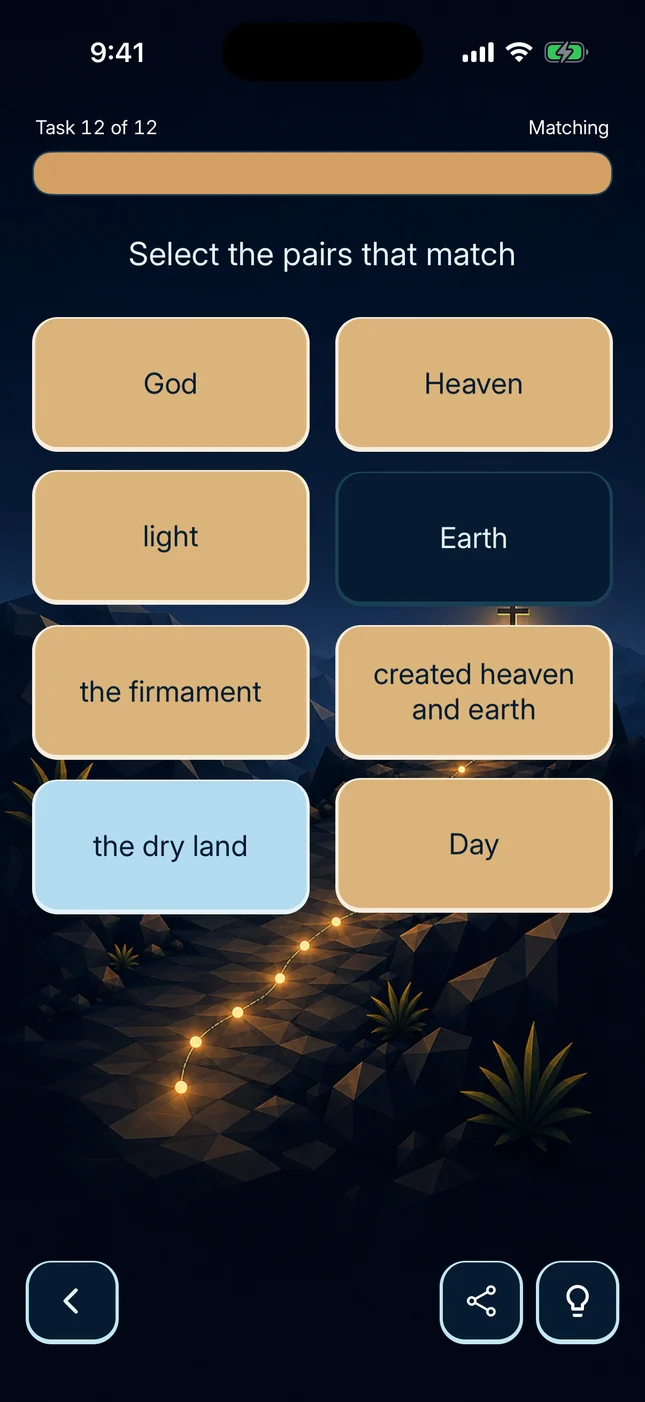This screenshot has width=645, height=1402.
Task: Select the God tile
Action: pyautogui.click(x=171, y=384)
